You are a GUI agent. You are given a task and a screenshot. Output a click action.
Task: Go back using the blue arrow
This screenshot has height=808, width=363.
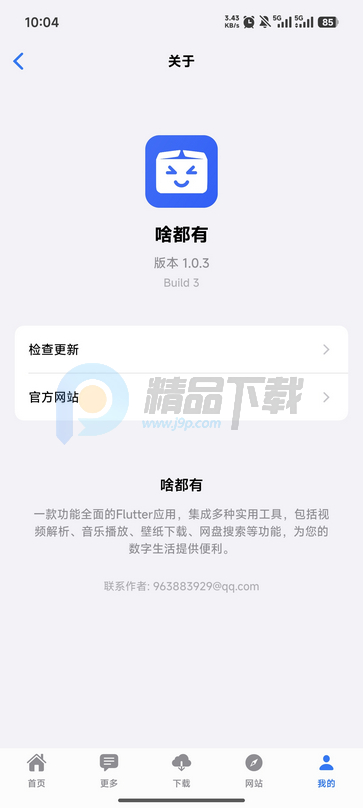[19, 61]
